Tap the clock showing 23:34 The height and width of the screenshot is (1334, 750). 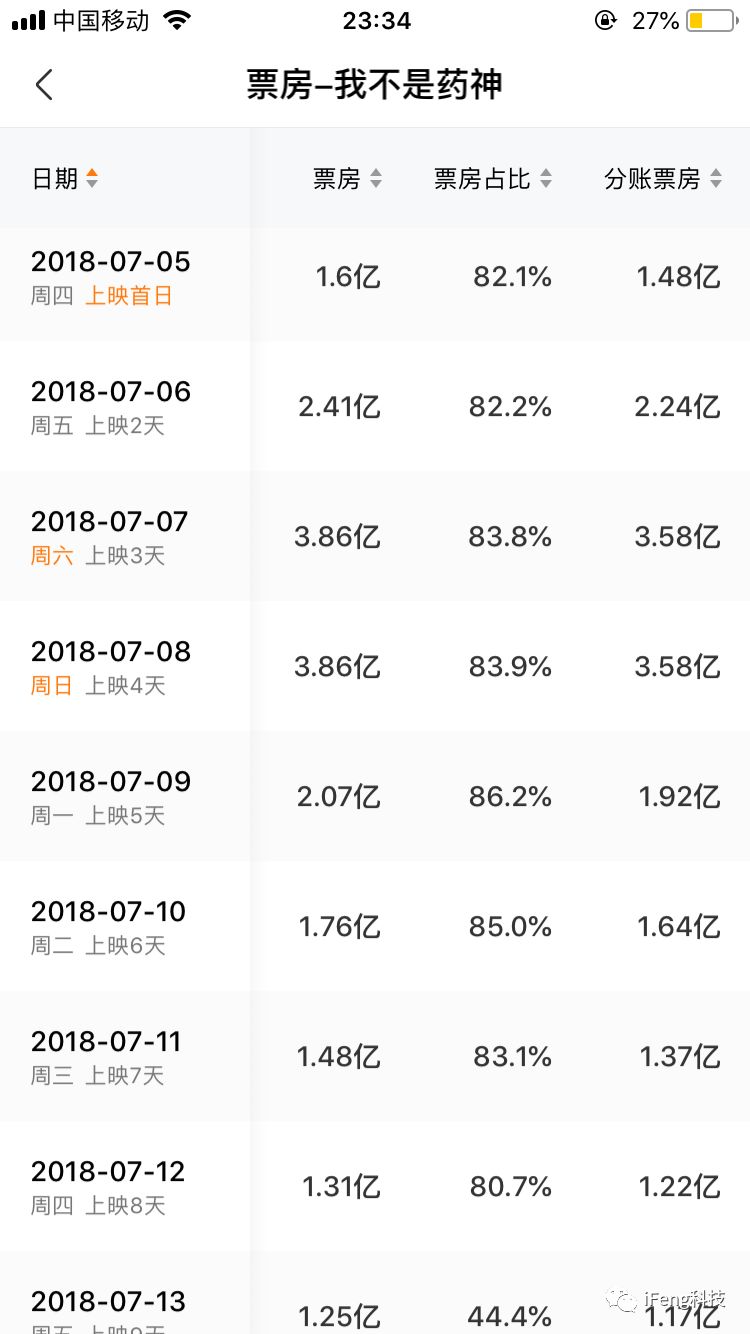[x=377, y=20]
